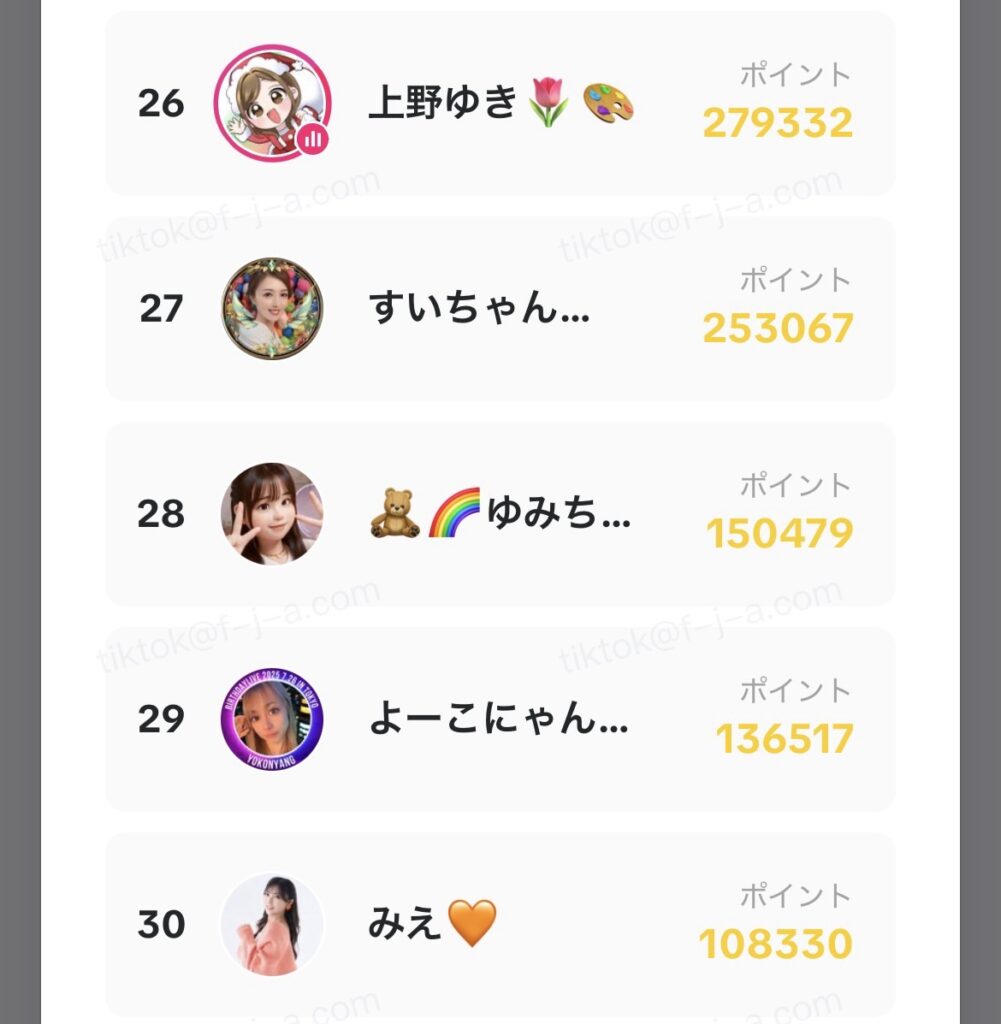
Task: Open 上野ゆき's ranking entry
Action: (x=500, y=103)
